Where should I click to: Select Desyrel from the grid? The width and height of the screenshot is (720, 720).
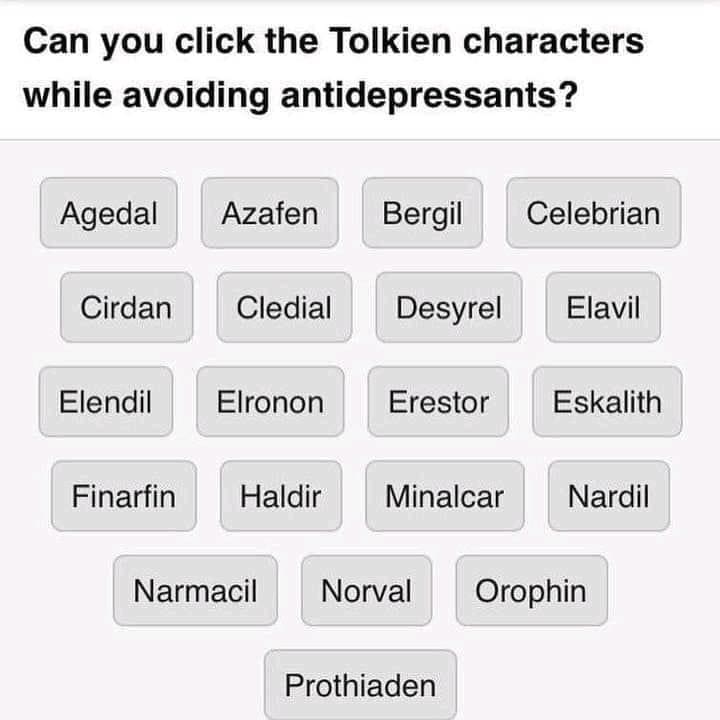pos(449,307)
